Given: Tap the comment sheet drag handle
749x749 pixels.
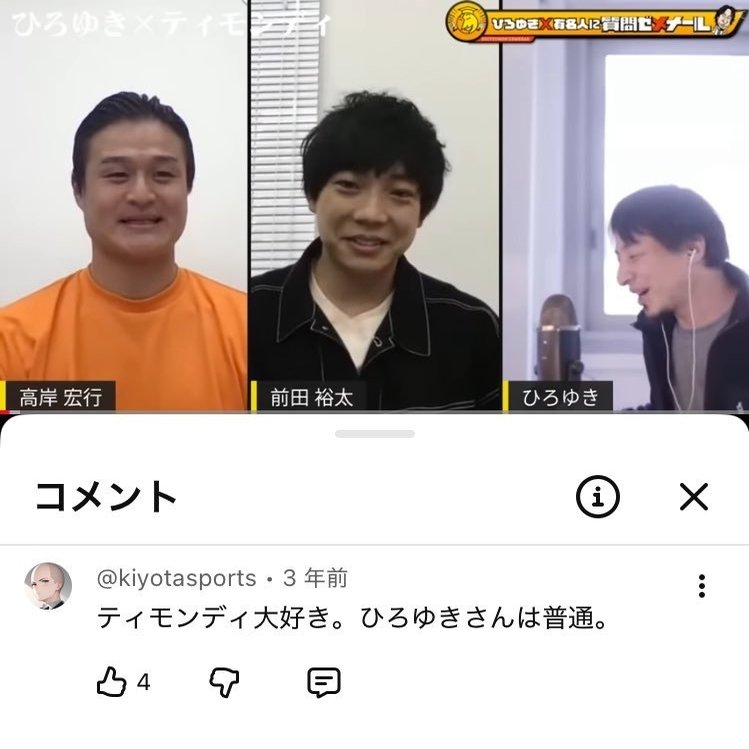Looking at the screenshot, I should click(x=374, y=434).
